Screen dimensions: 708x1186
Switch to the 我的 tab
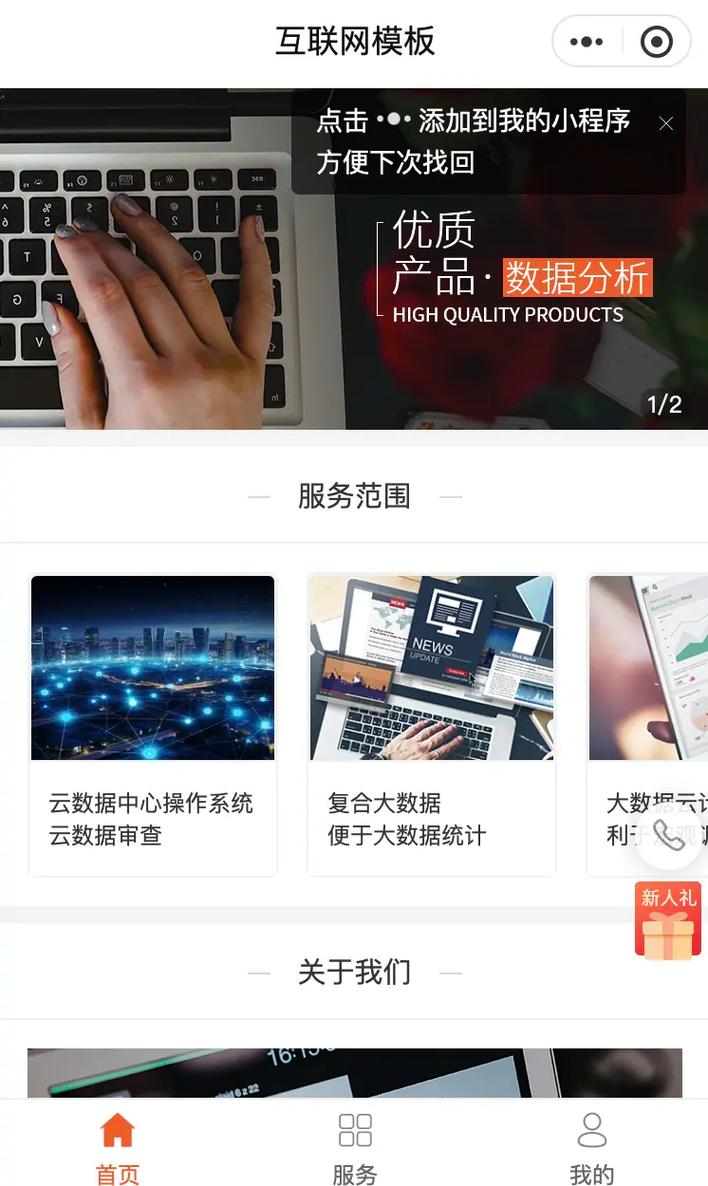click(x=592, y=1148)
